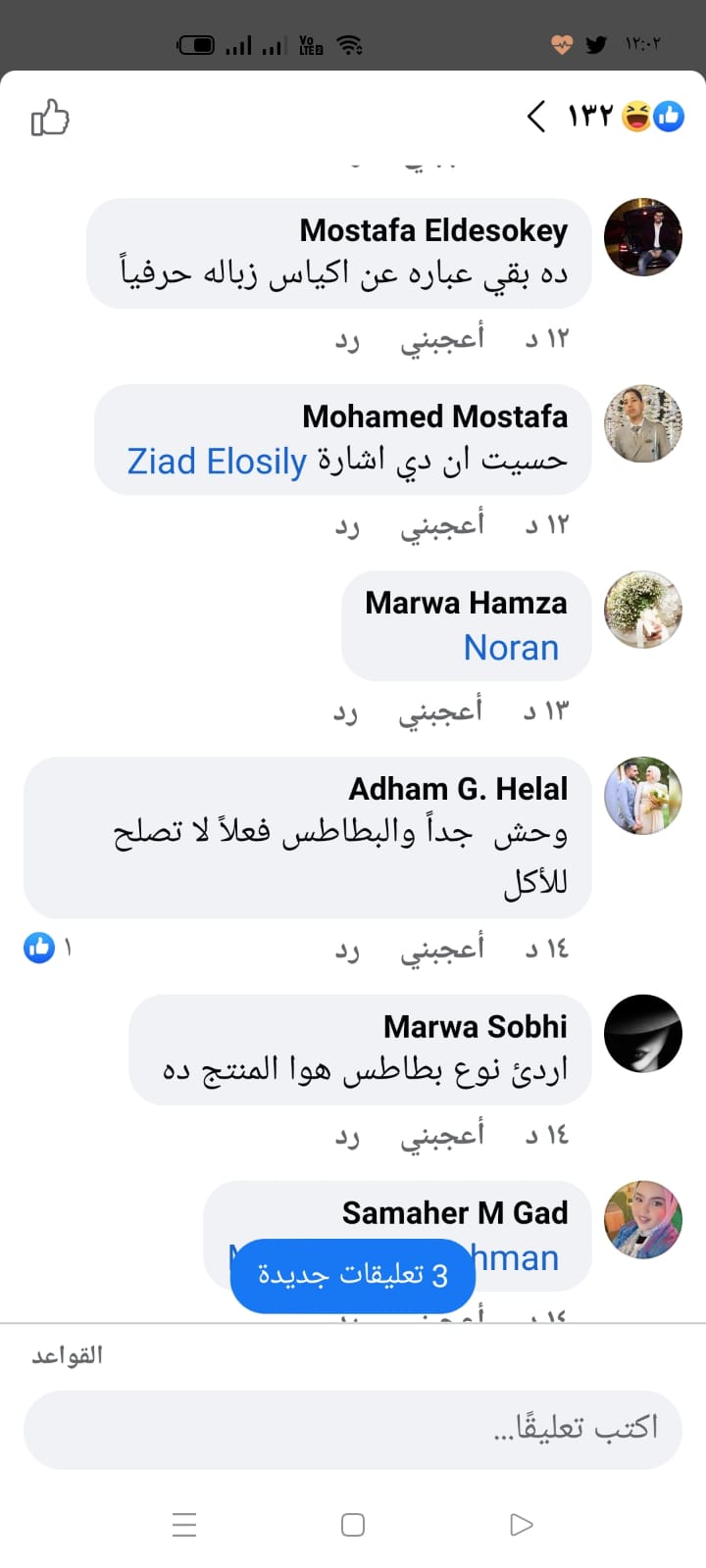Screen dimensions: 706x1568
Task: Show the 3 new comments
Action: pos(353,1275)
